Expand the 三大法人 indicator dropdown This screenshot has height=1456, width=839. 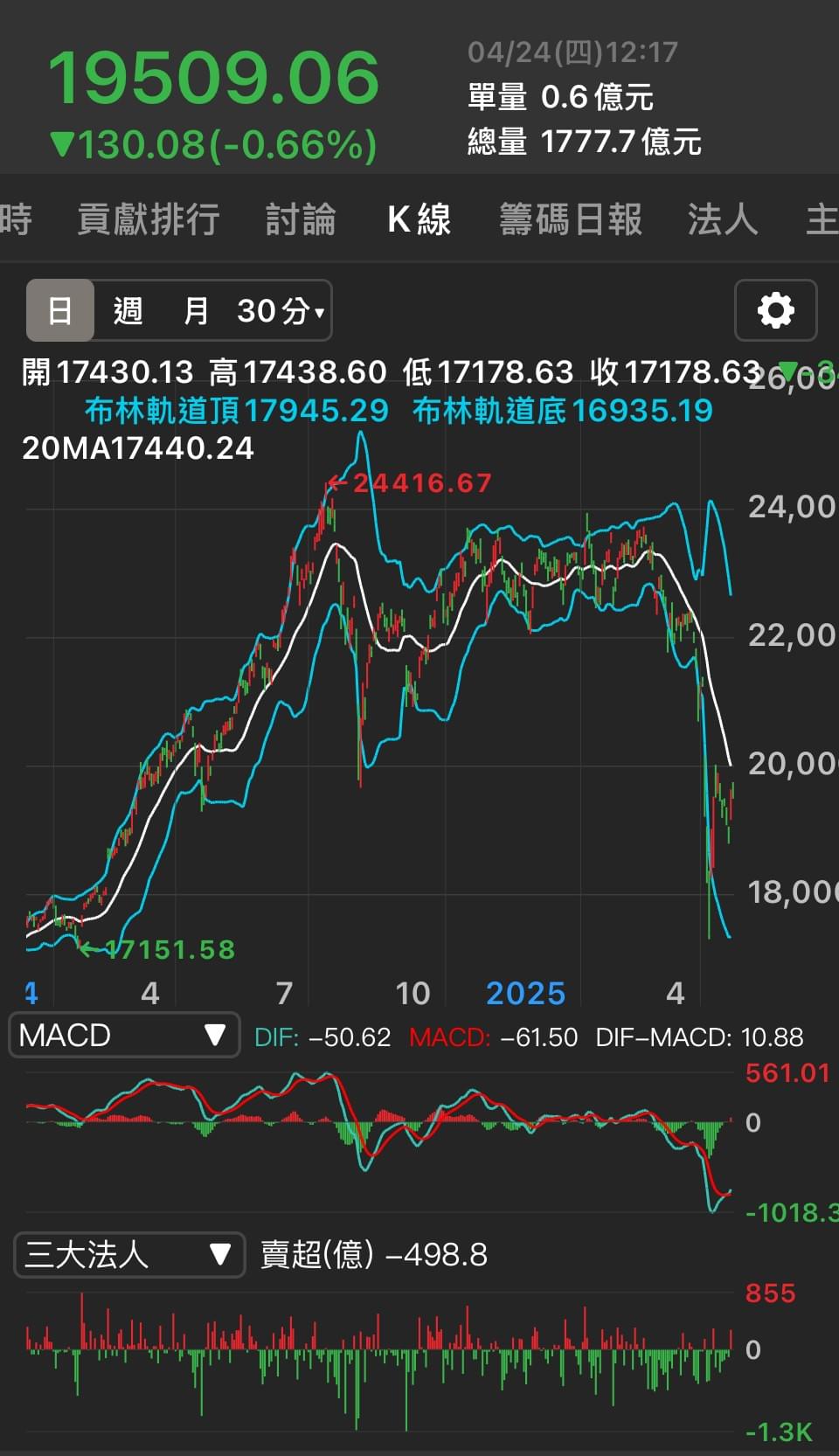point(128,1255)
